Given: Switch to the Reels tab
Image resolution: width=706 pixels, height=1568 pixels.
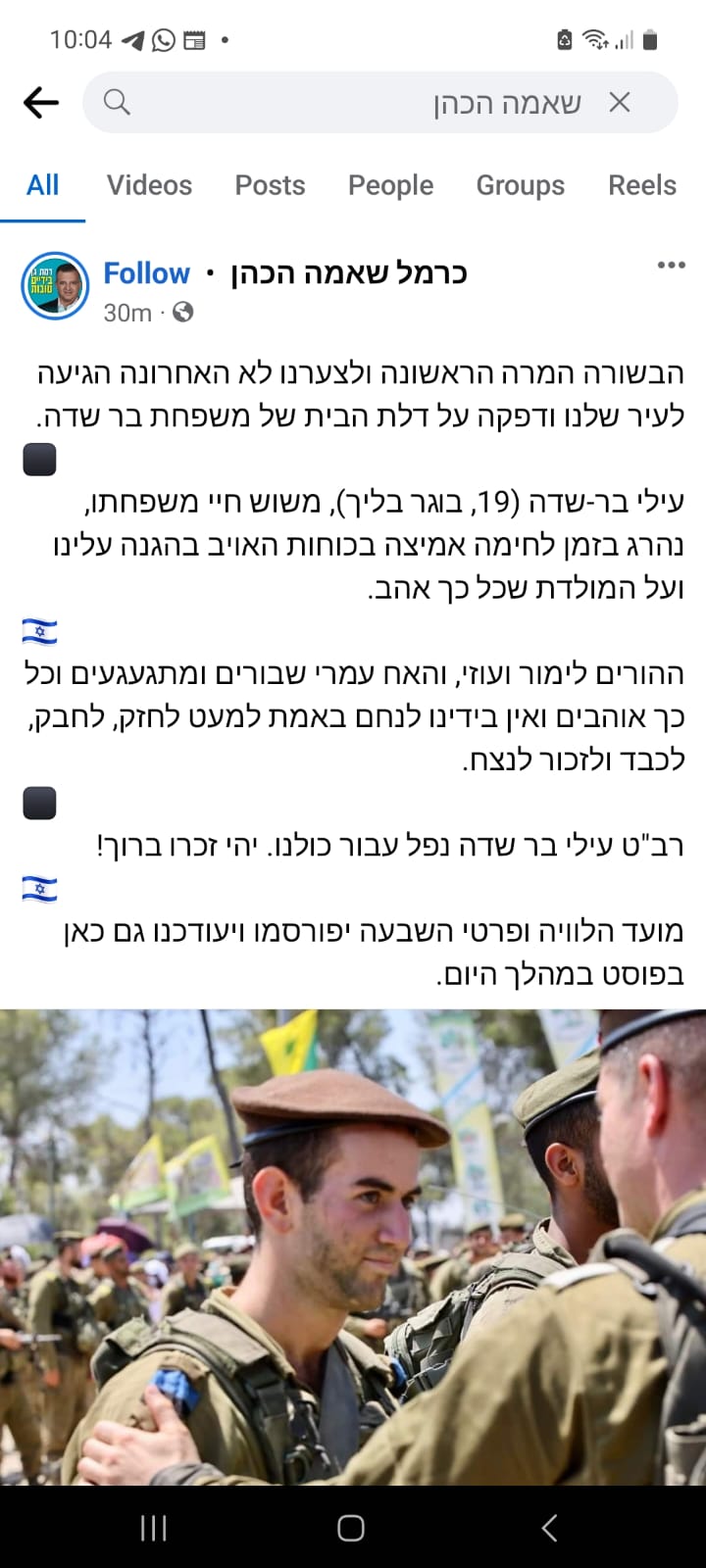Looking at the screenshot, I should tap(641, 185).
